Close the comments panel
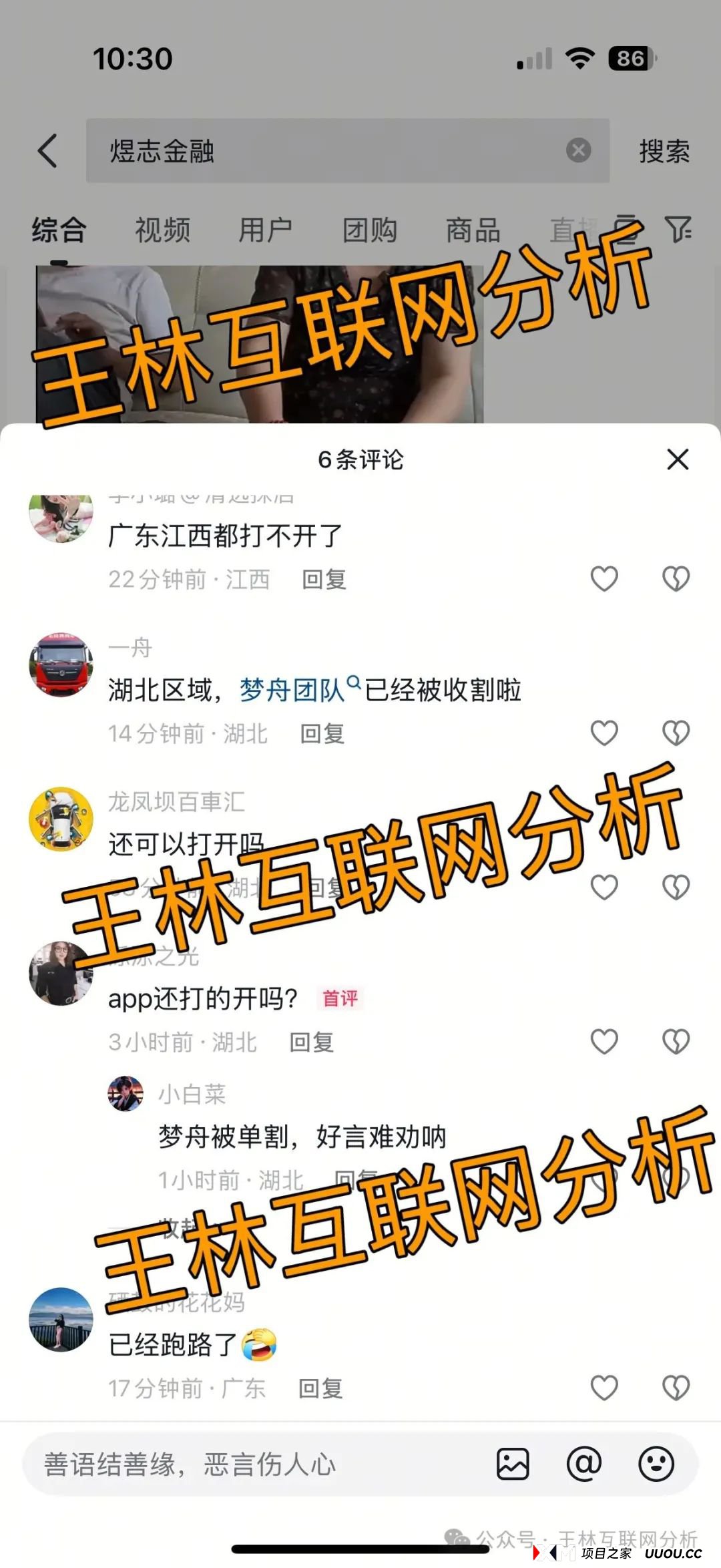Image resolution: width=721 pixels, height=1568 pixels. 677,459
